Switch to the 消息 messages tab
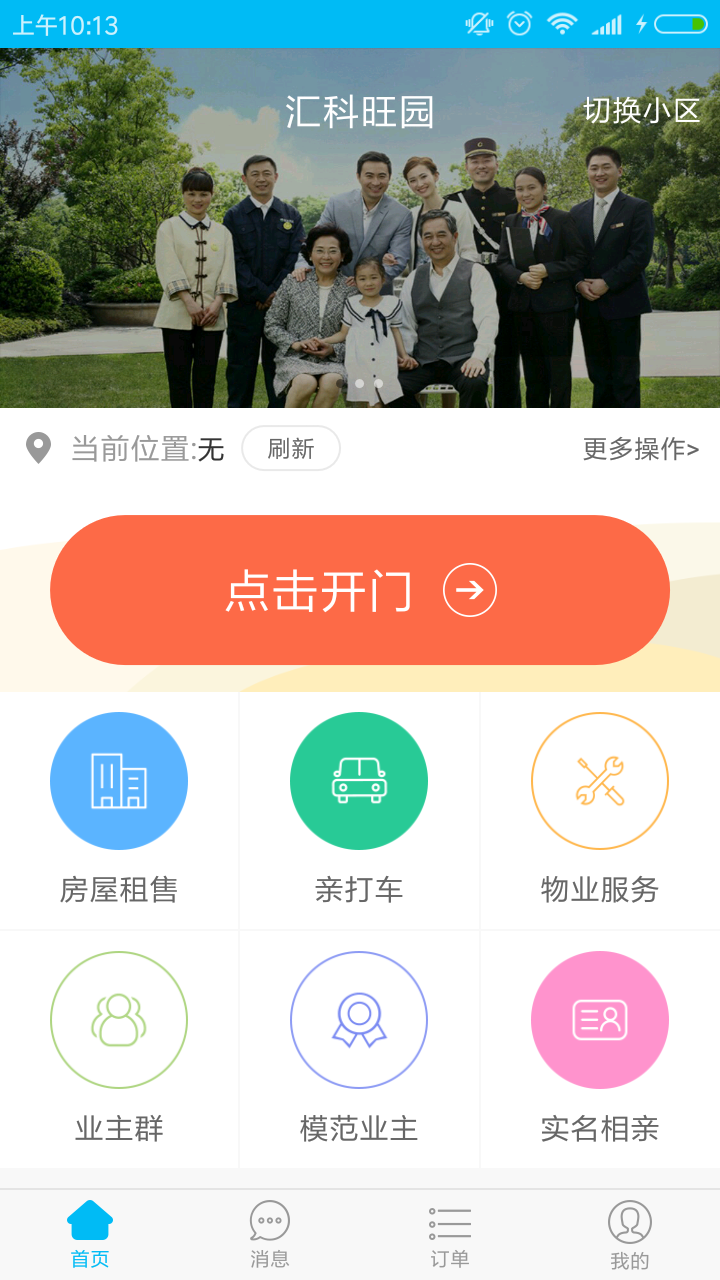Screen dimensions: 720x1280 tap(270, 1235)
